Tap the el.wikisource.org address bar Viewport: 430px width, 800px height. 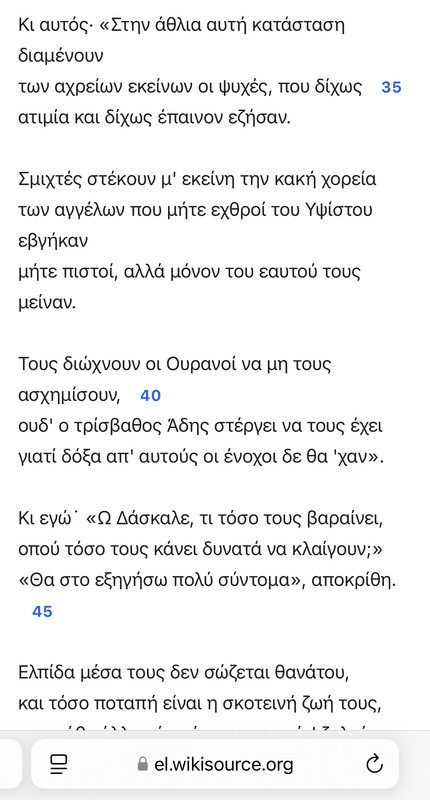click(215, 764)
